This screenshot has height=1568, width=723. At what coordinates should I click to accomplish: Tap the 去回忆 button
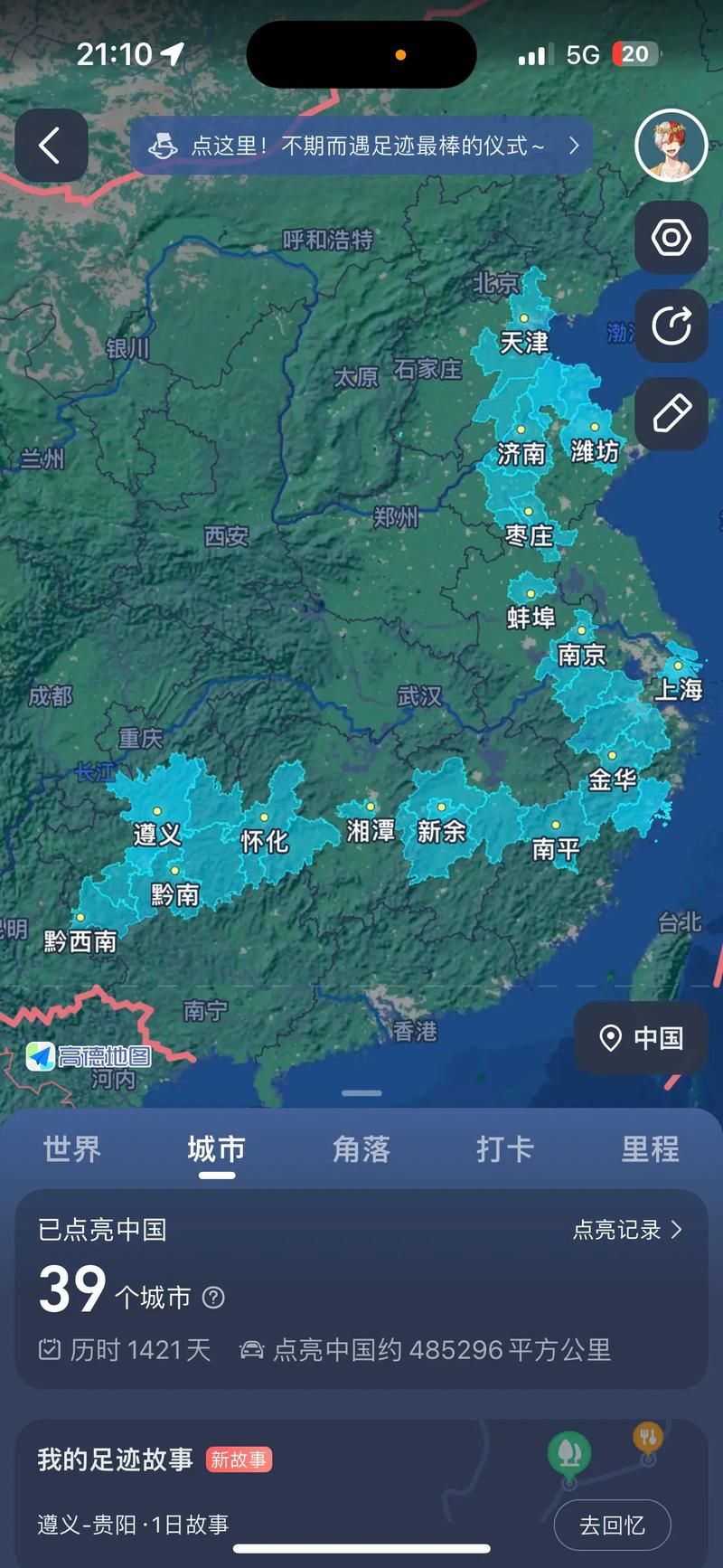coord(612,1525)
